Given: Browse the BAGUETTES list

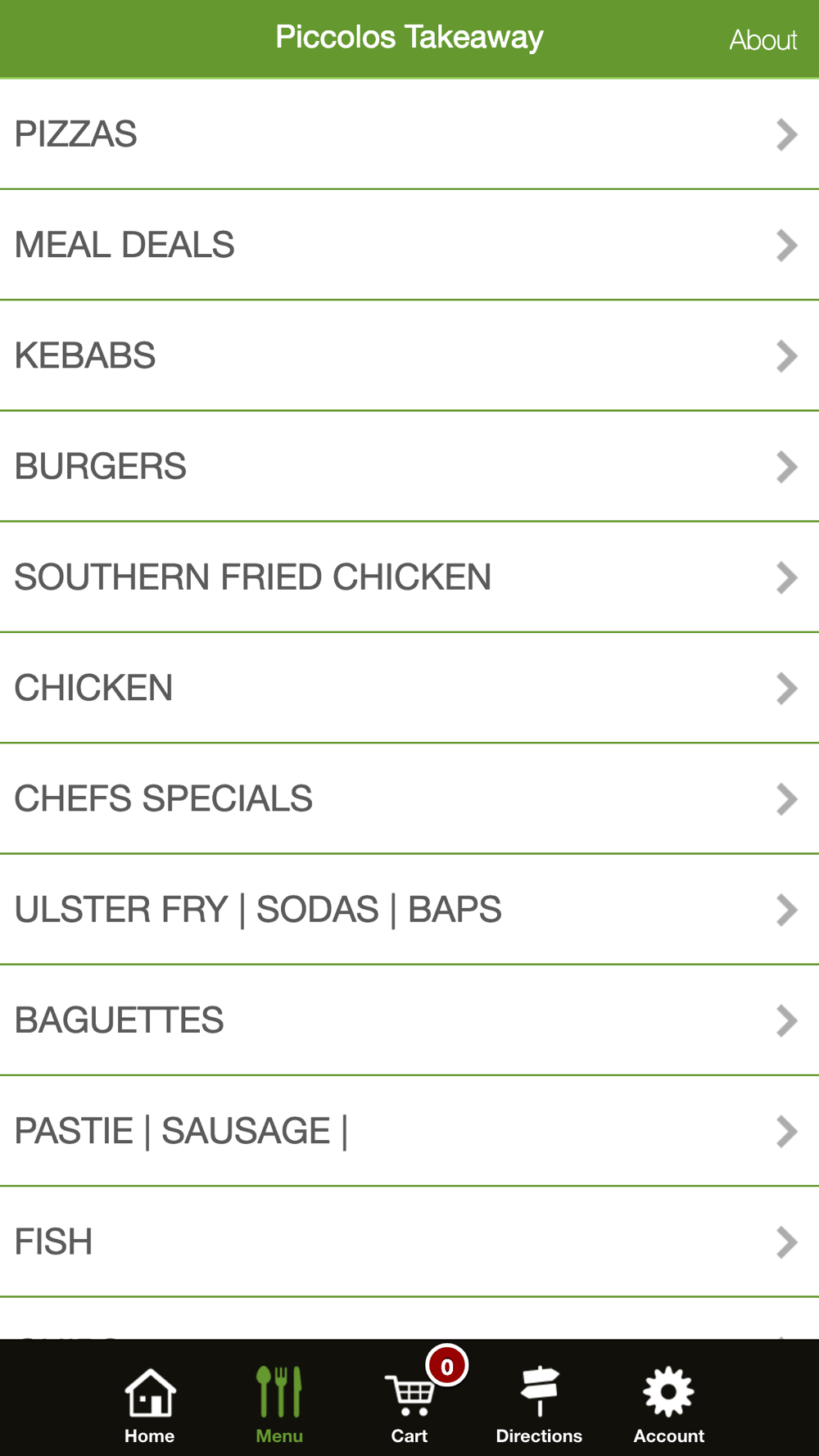Looking at the screenshot, I should [x=409, y=1020].
